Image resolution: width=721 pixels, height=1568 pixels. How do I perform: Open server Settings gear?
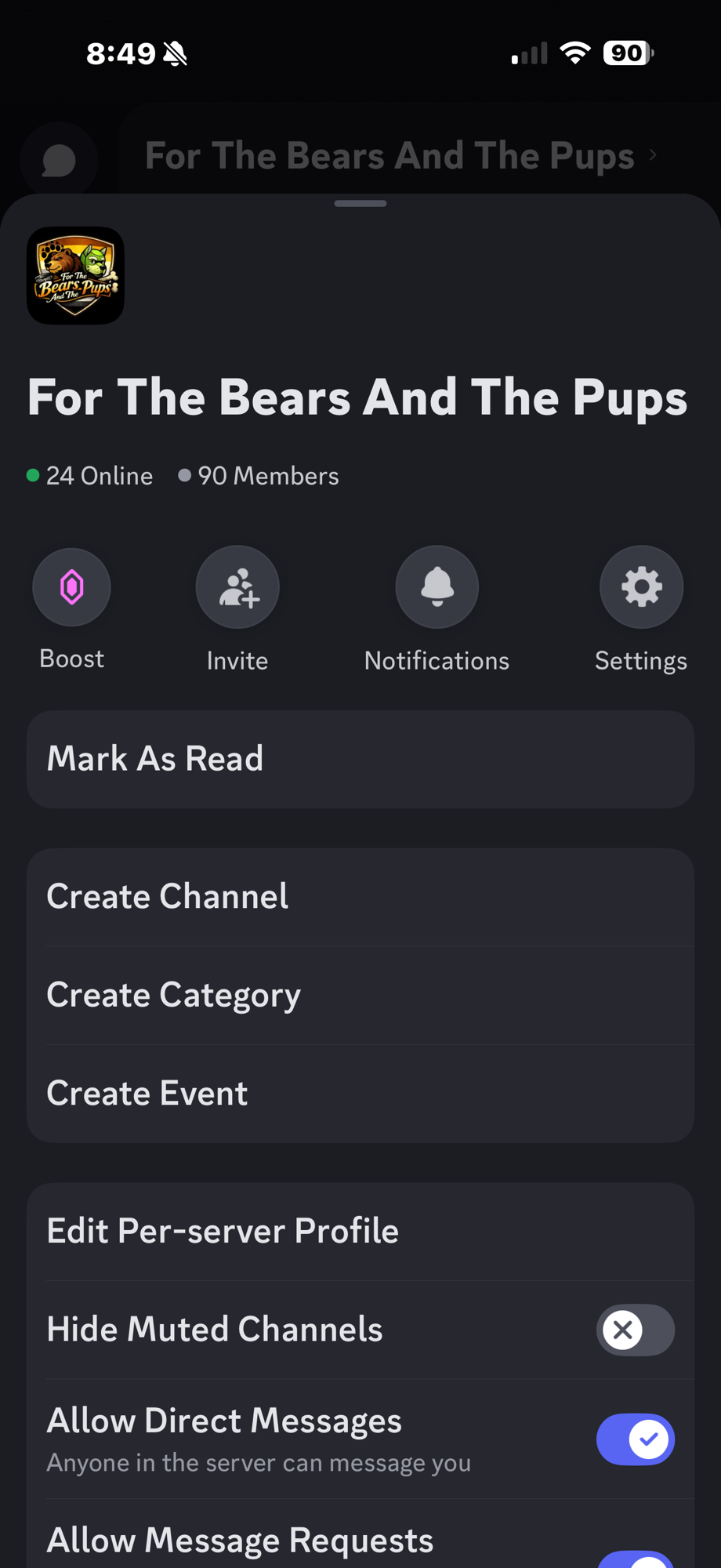point(641,587)
